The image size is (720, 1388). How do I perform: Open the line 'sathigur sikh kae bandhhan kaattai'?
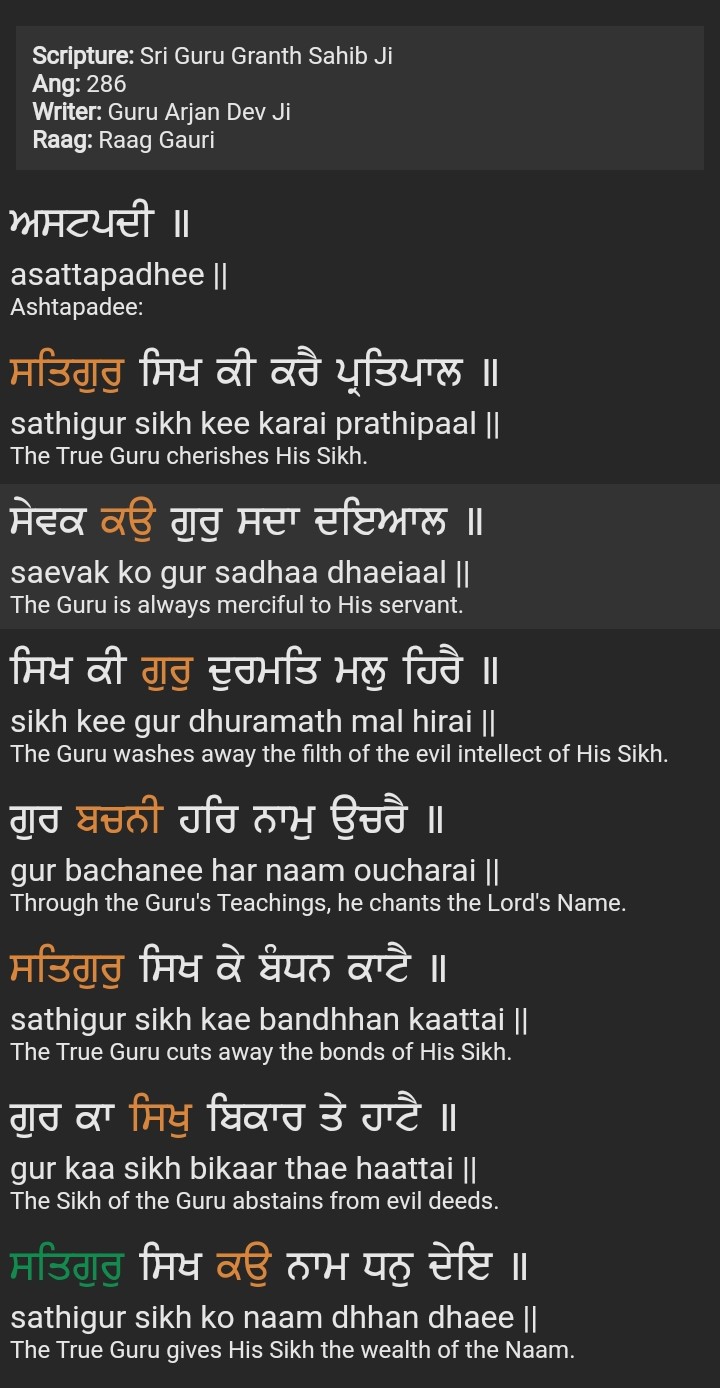pos(269,1019)
